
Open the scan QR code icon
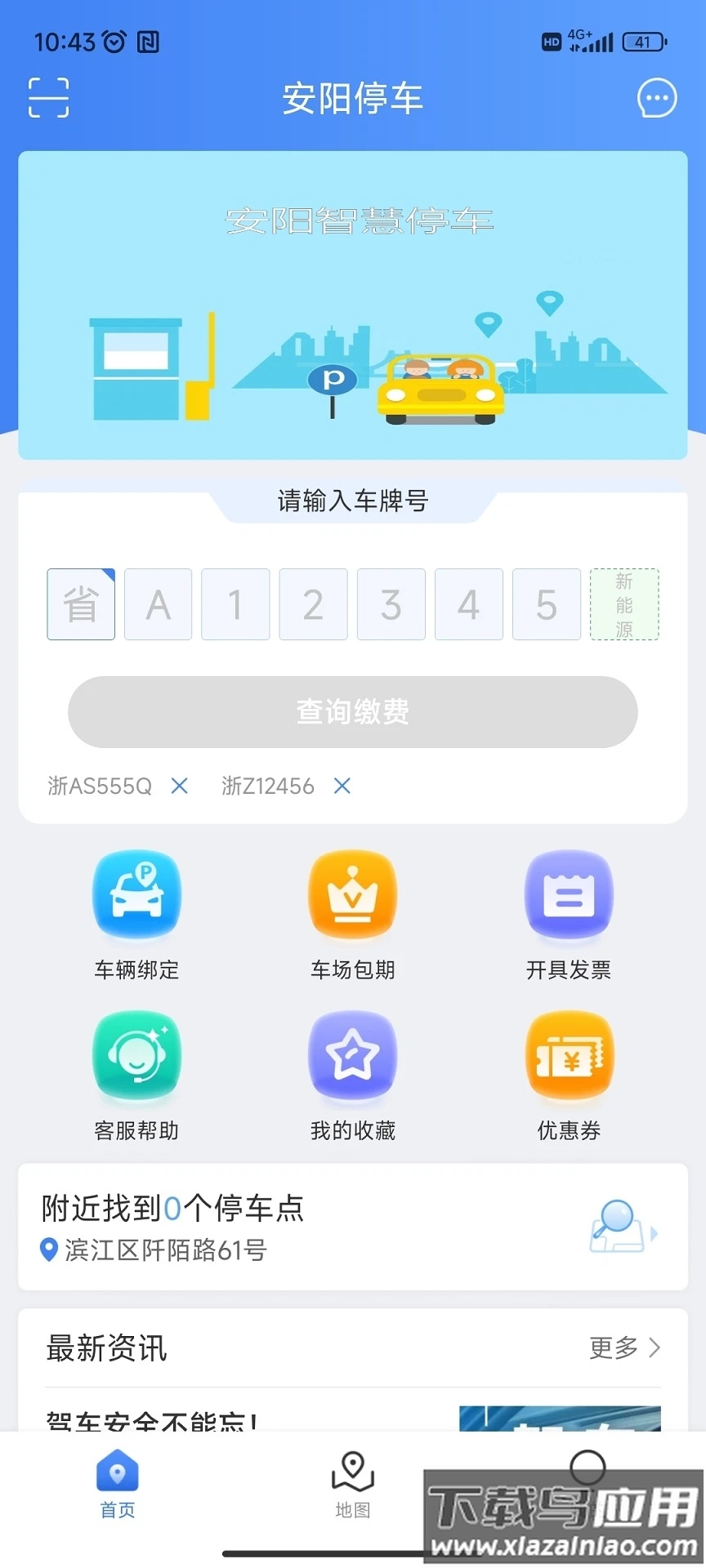(47, 97)
